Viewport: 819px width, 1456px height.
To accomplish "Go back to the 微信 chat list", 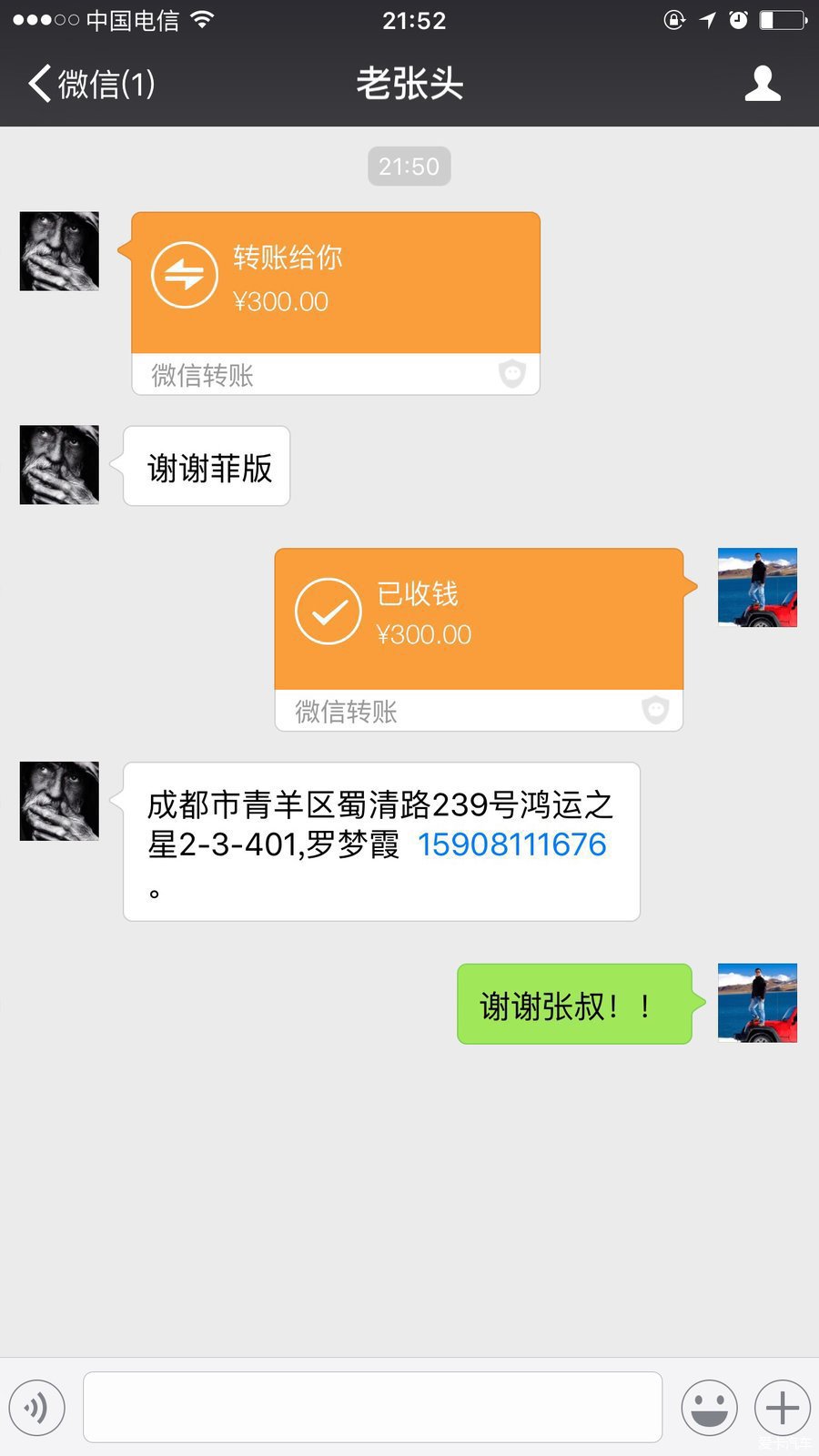I will (91, 84).
